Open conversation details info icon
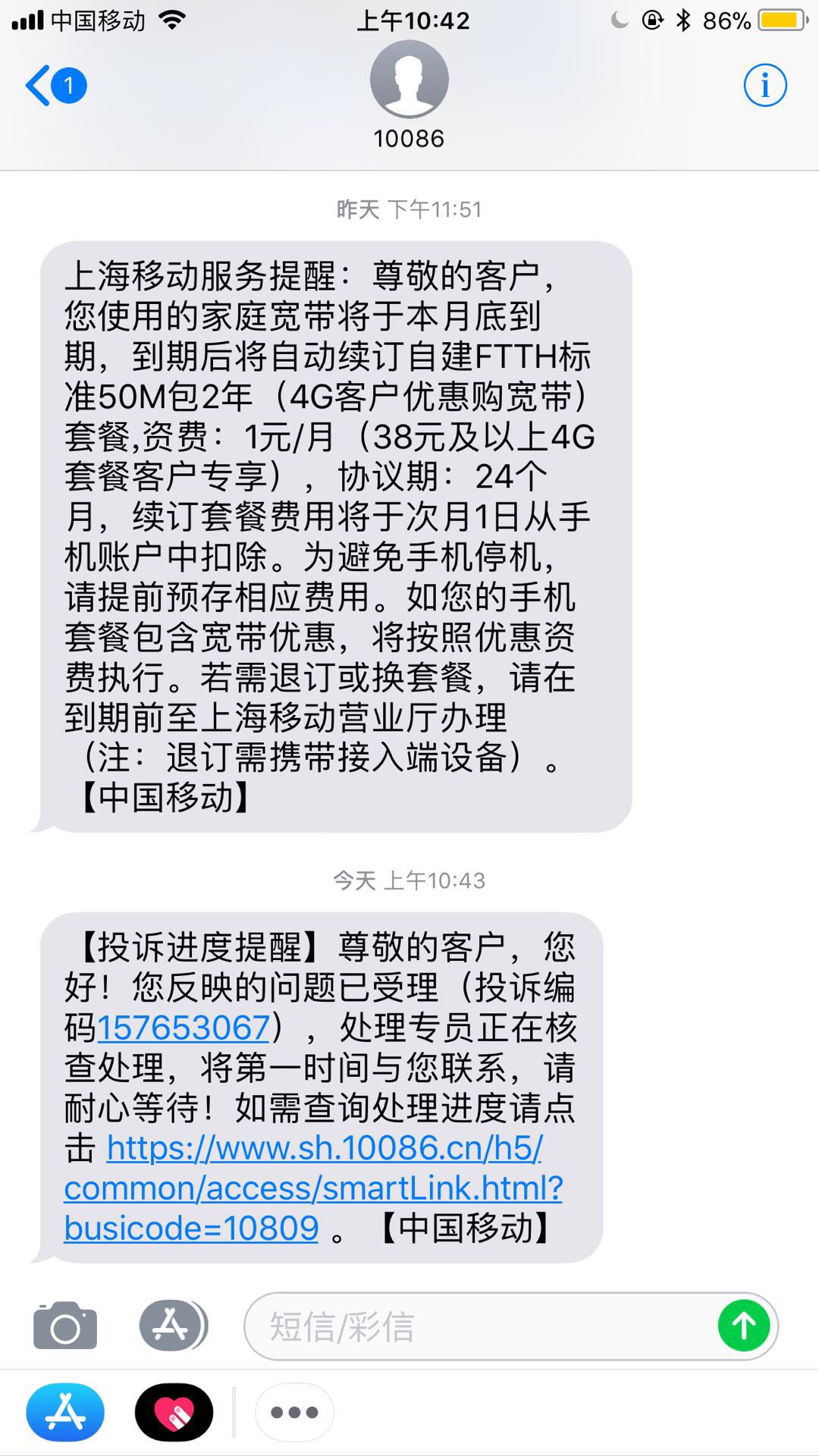Screen dimensions: 819x1456 tap(764, 86)
